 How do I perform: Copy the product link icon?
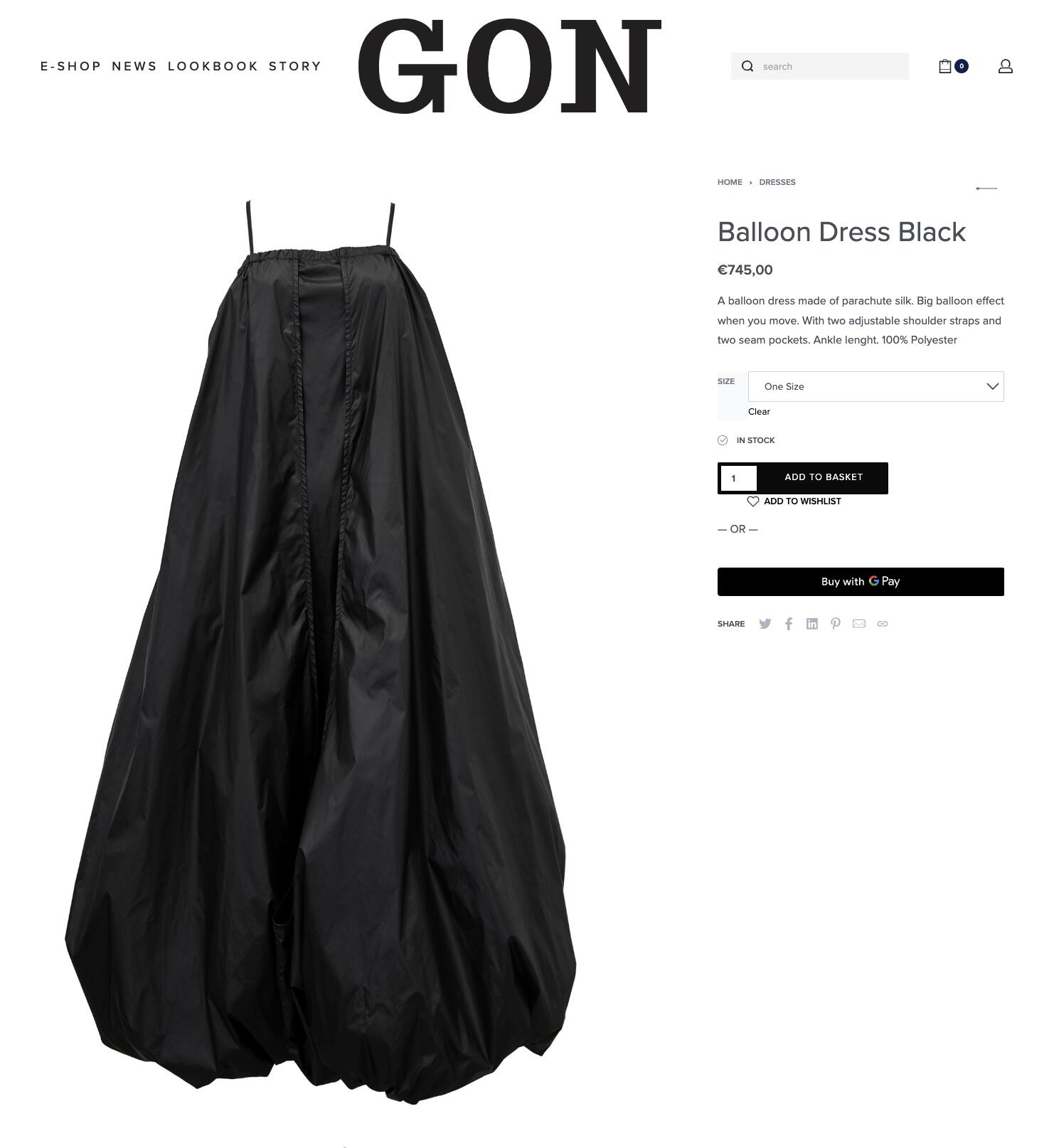pyautogui.click(x=883, y=624)
